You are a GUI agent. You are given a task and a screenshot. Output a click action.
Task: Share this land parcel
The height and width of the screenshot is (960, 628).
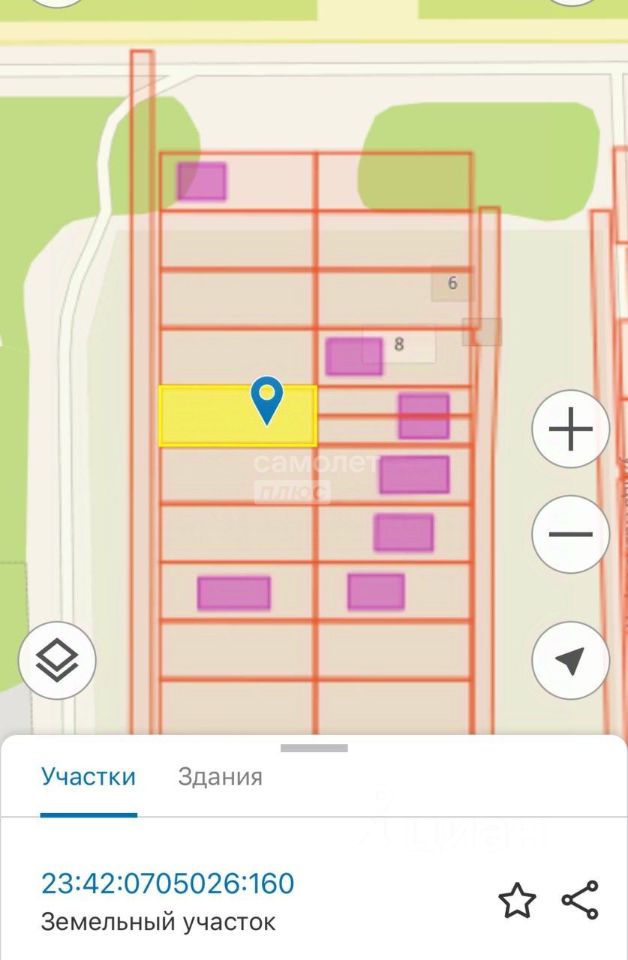coord(580,900)
